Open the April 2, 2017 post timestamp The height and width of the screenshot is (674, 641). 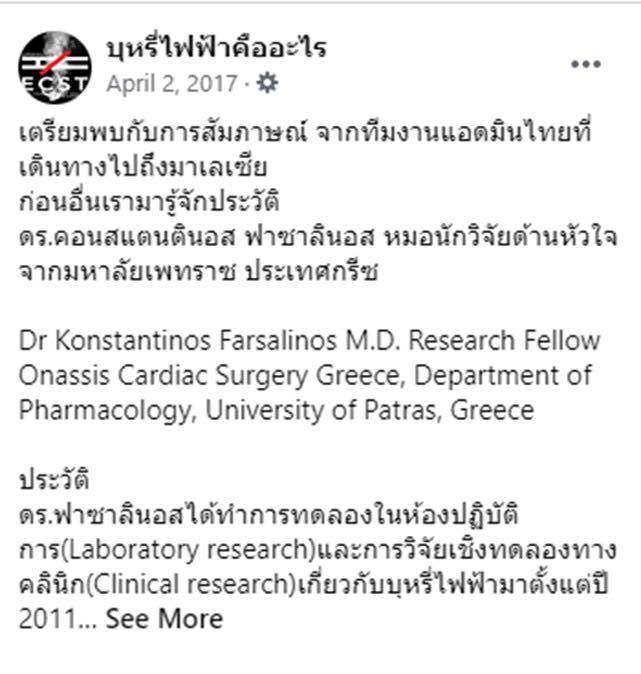pyautogui.click(x=171, y=84)
